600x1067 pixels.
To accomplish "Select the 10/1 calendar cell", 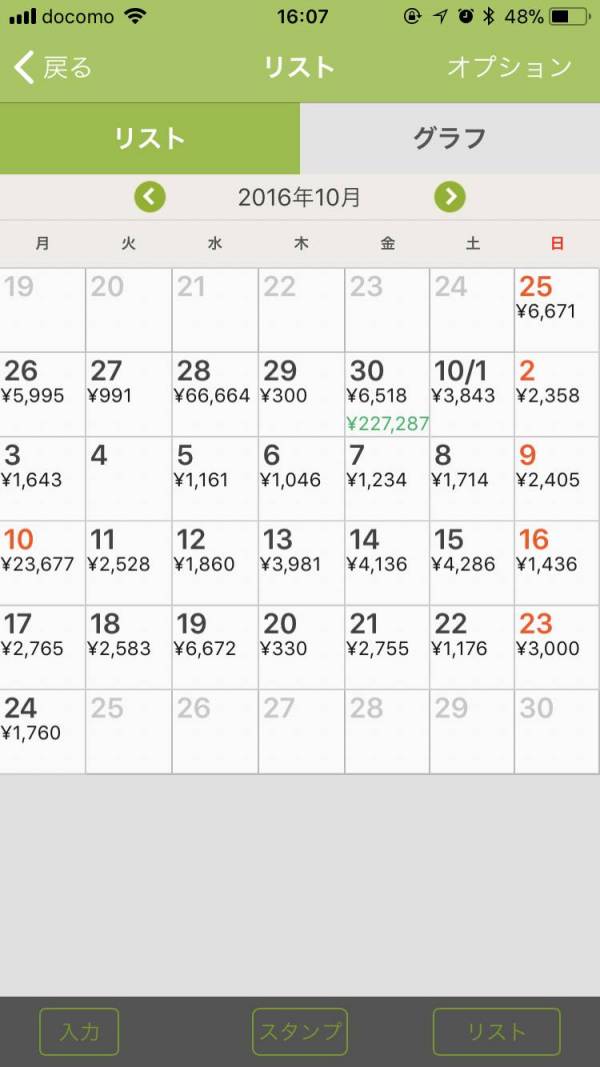I will point(472,395).
